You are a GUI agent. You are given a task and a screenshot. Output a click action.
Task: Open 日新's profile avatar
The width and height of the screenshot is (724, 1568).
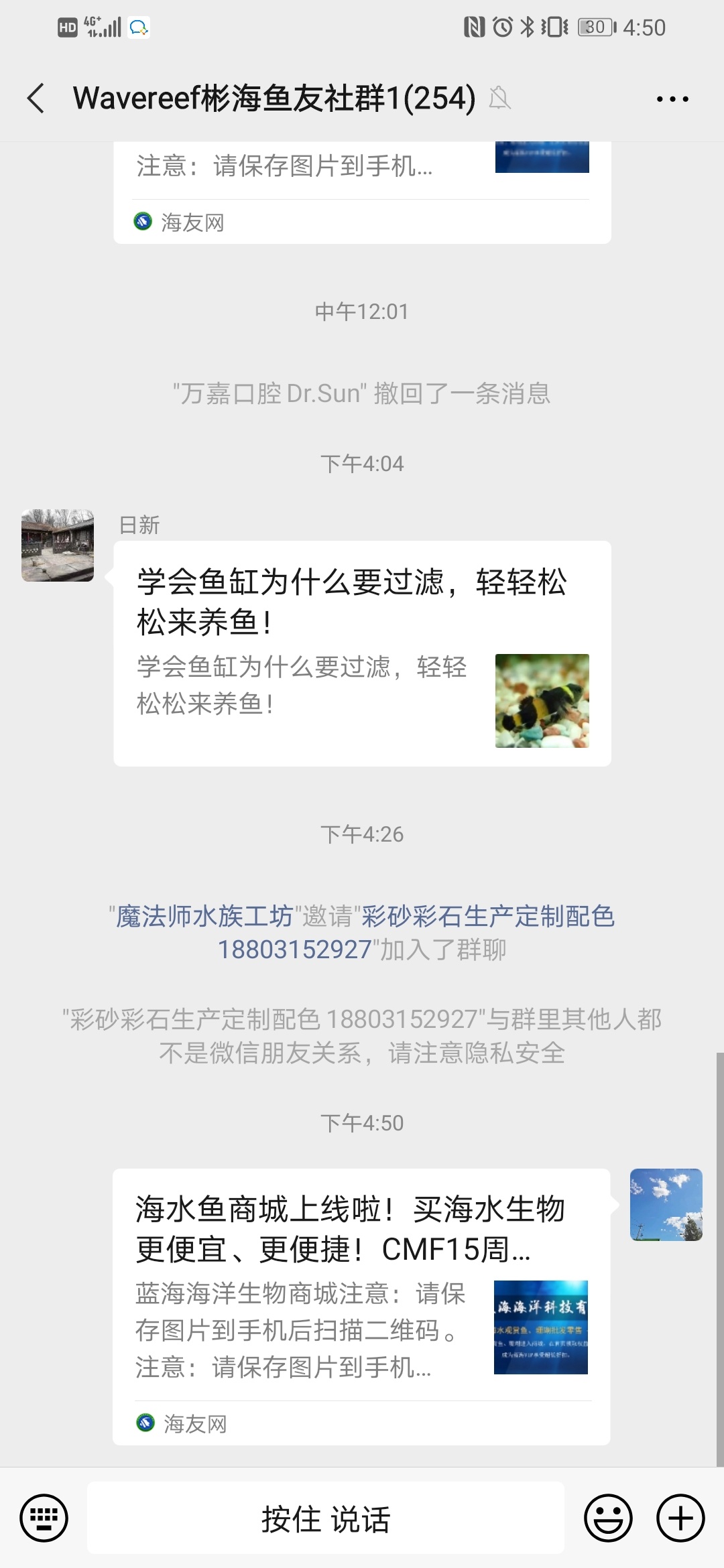click(58, 545)
